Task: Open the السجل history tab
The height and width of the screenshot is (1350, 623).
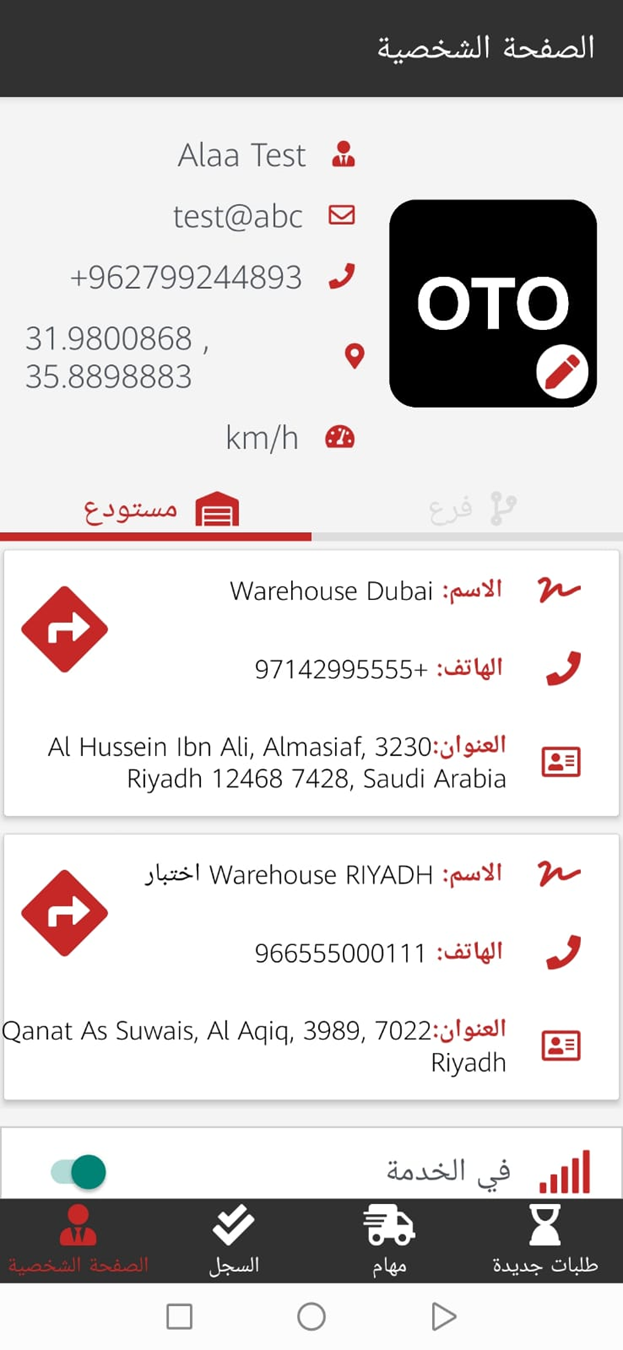Action: [x=234, y=1240]
